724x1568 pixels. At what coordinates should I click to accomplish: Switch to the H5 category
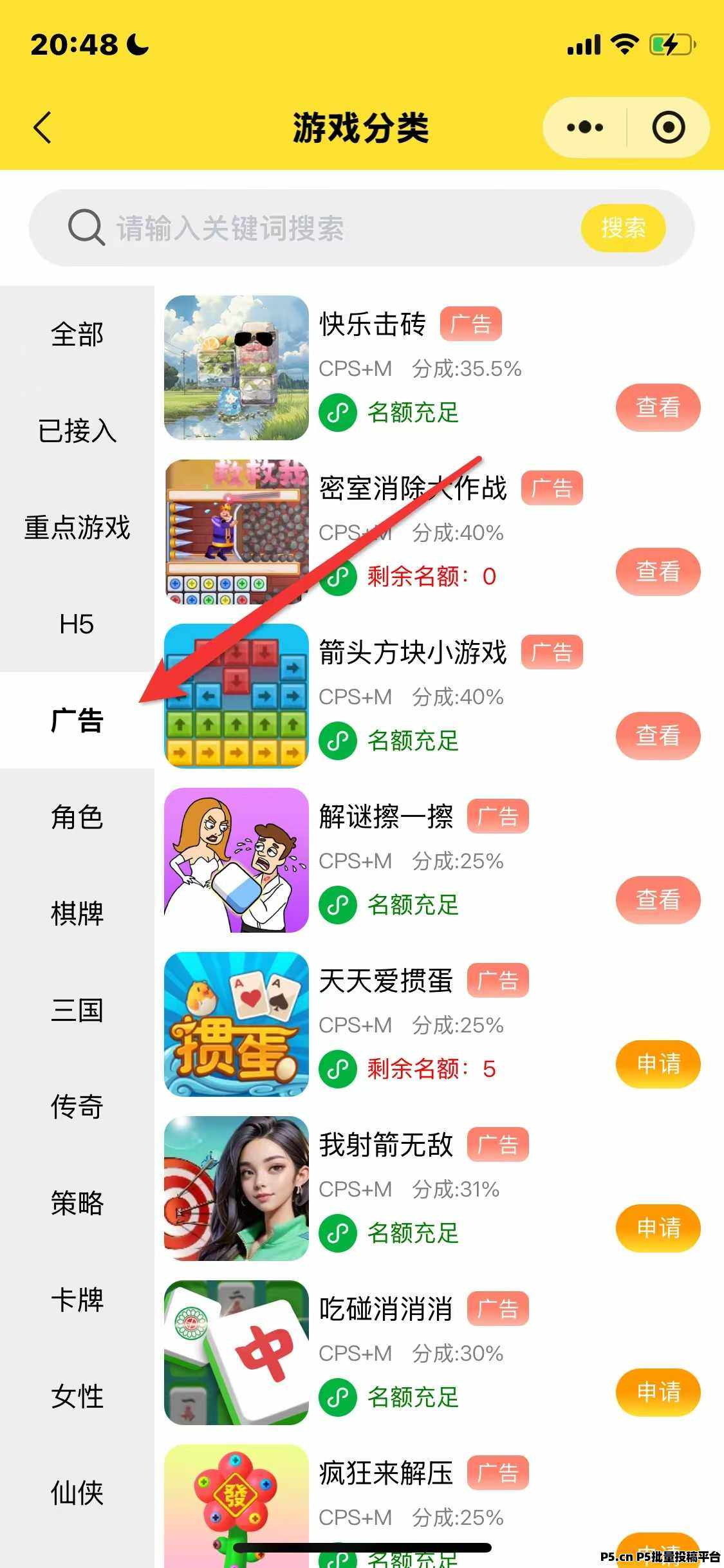[77, 624]
